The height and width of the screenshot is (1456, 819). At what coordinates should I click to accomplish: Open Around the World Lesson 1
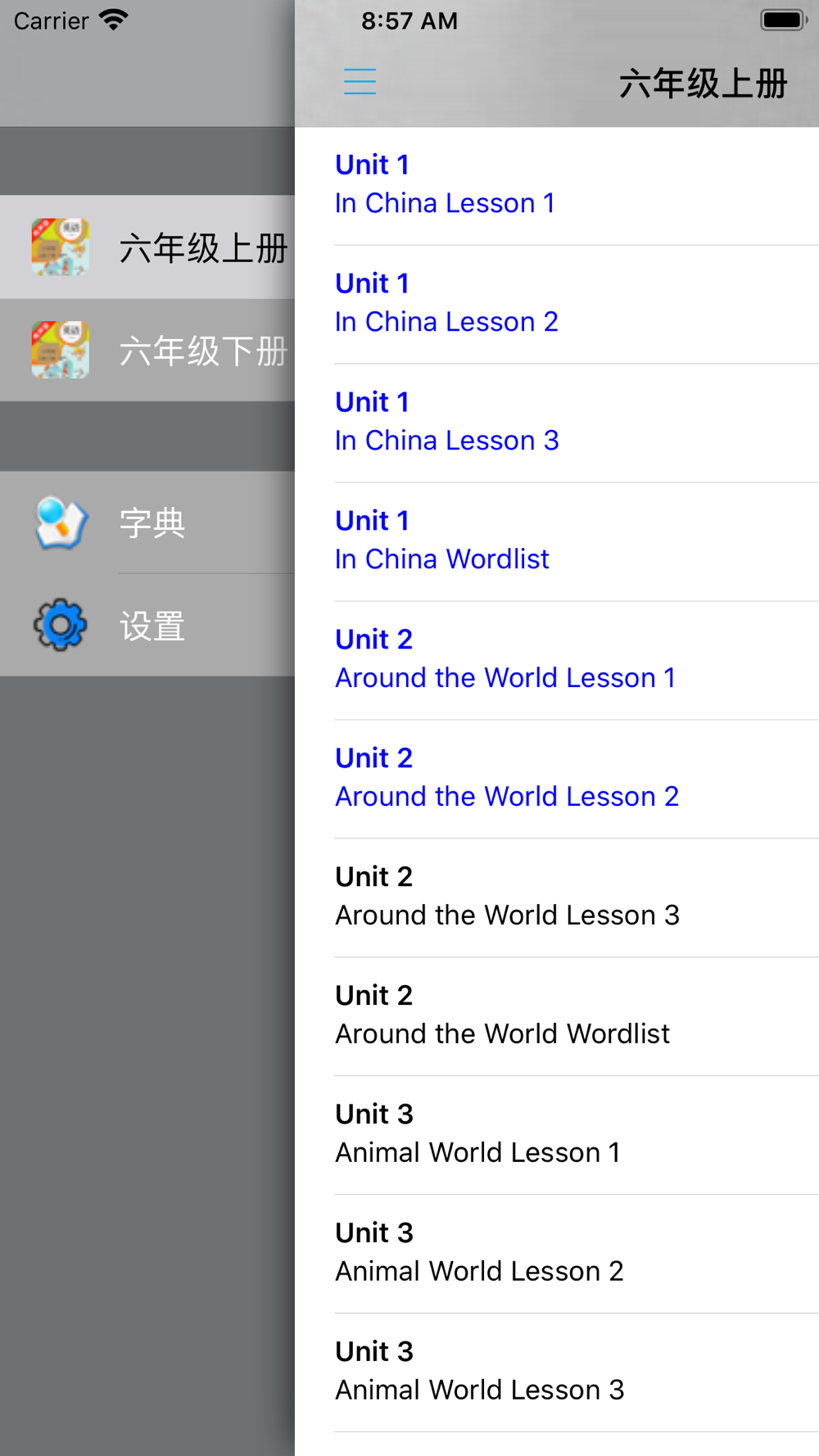557,661
